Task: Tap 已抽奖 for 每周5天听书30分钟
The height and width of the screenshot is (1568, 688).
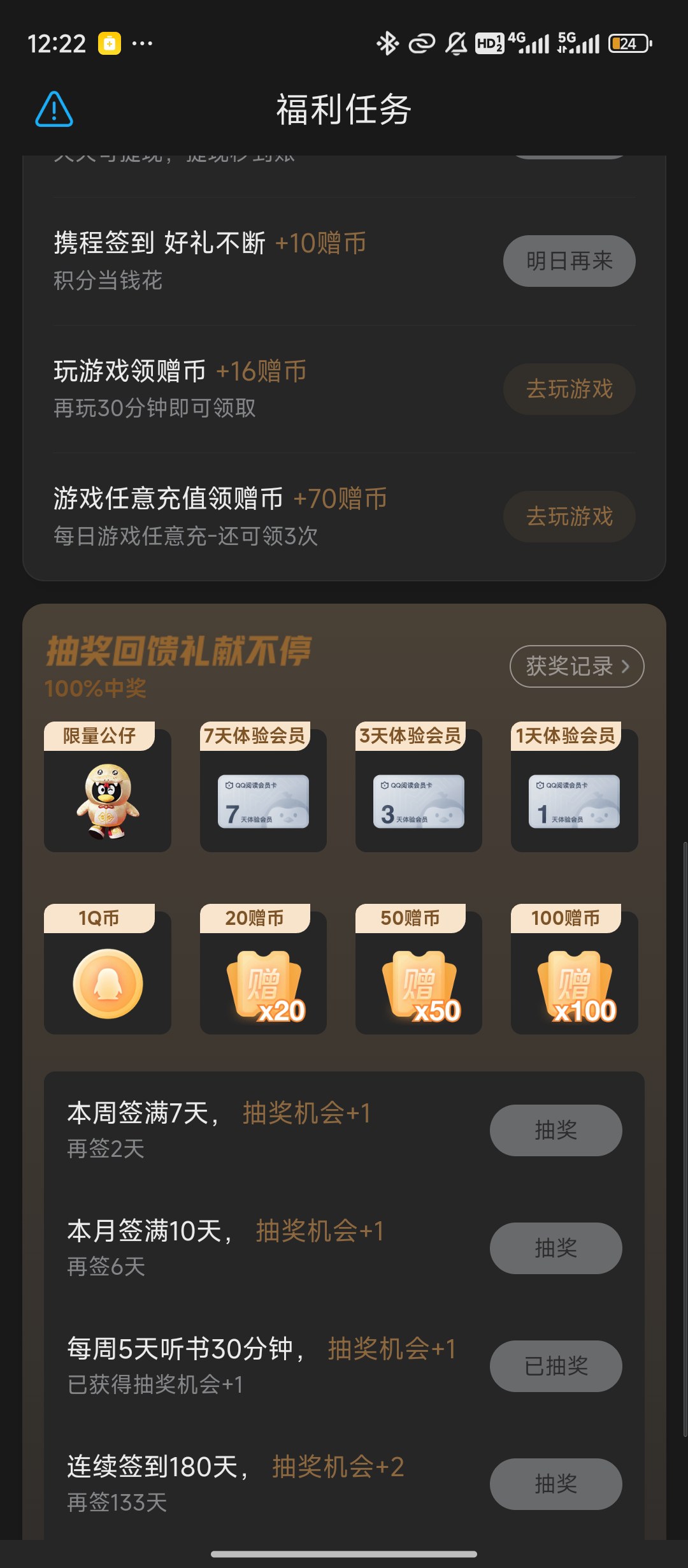Action: coord(555,1366)
